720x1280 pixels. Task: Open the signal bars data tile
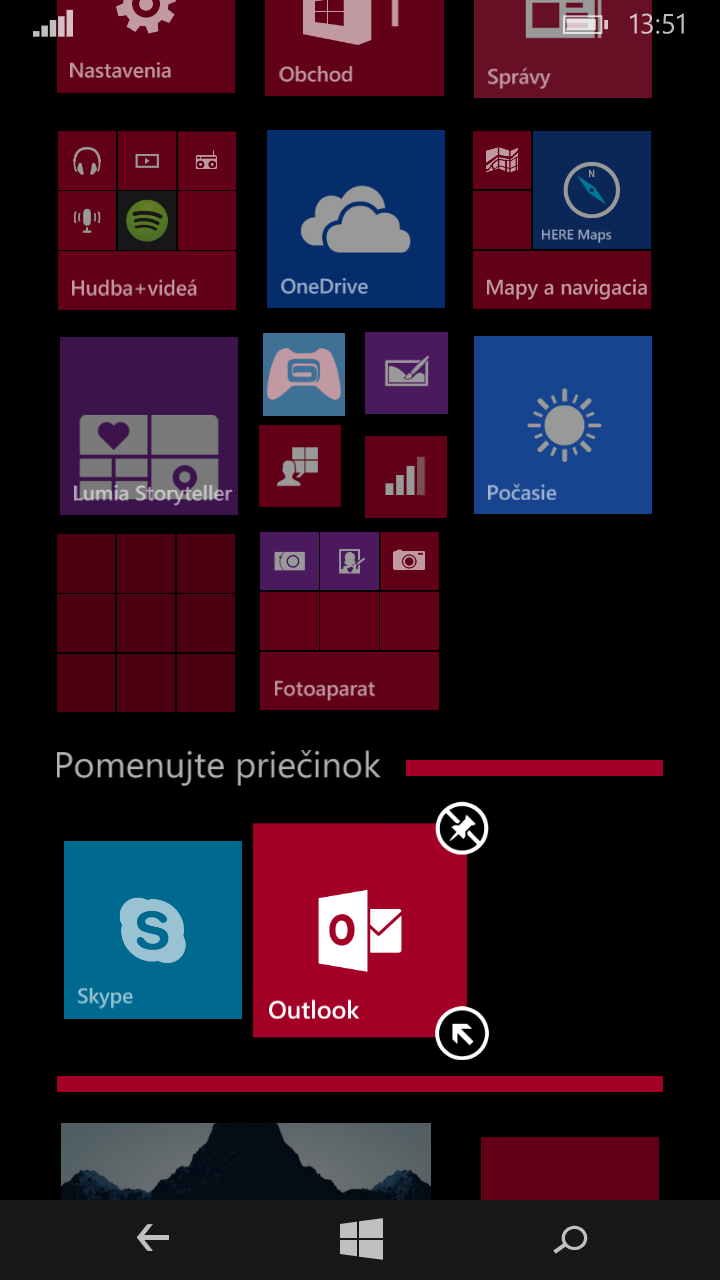pyautogui.click(x=406, y=477)
